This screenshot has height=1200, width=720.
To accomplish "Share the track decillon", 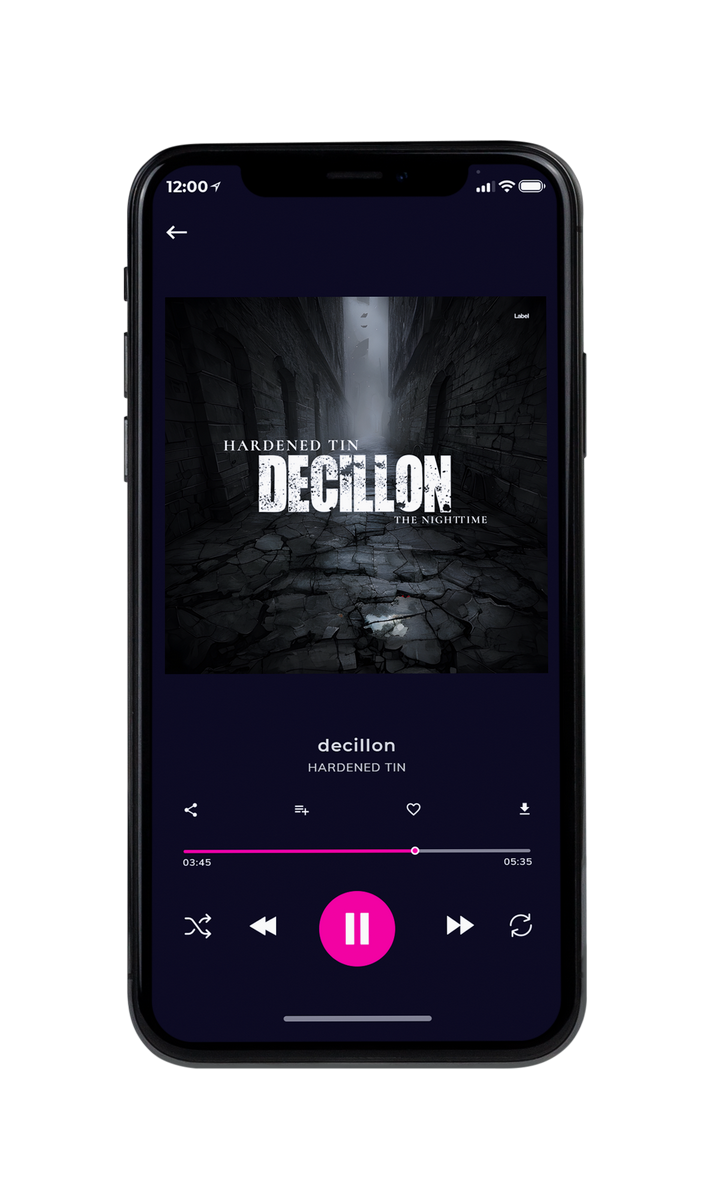I will pyautogui.click(x=191, y=810).
